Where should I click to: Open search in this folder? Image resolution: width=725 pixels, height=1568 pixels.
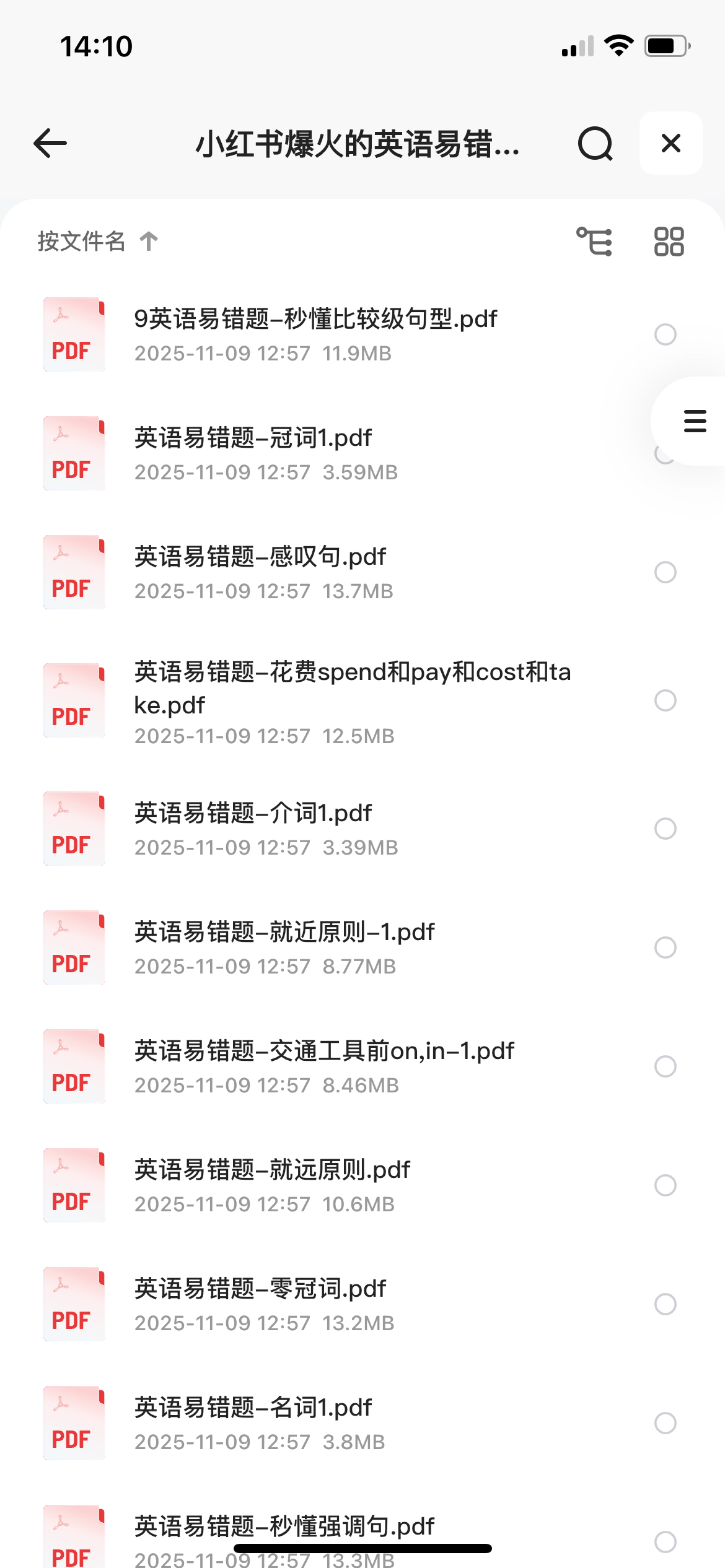595,144
